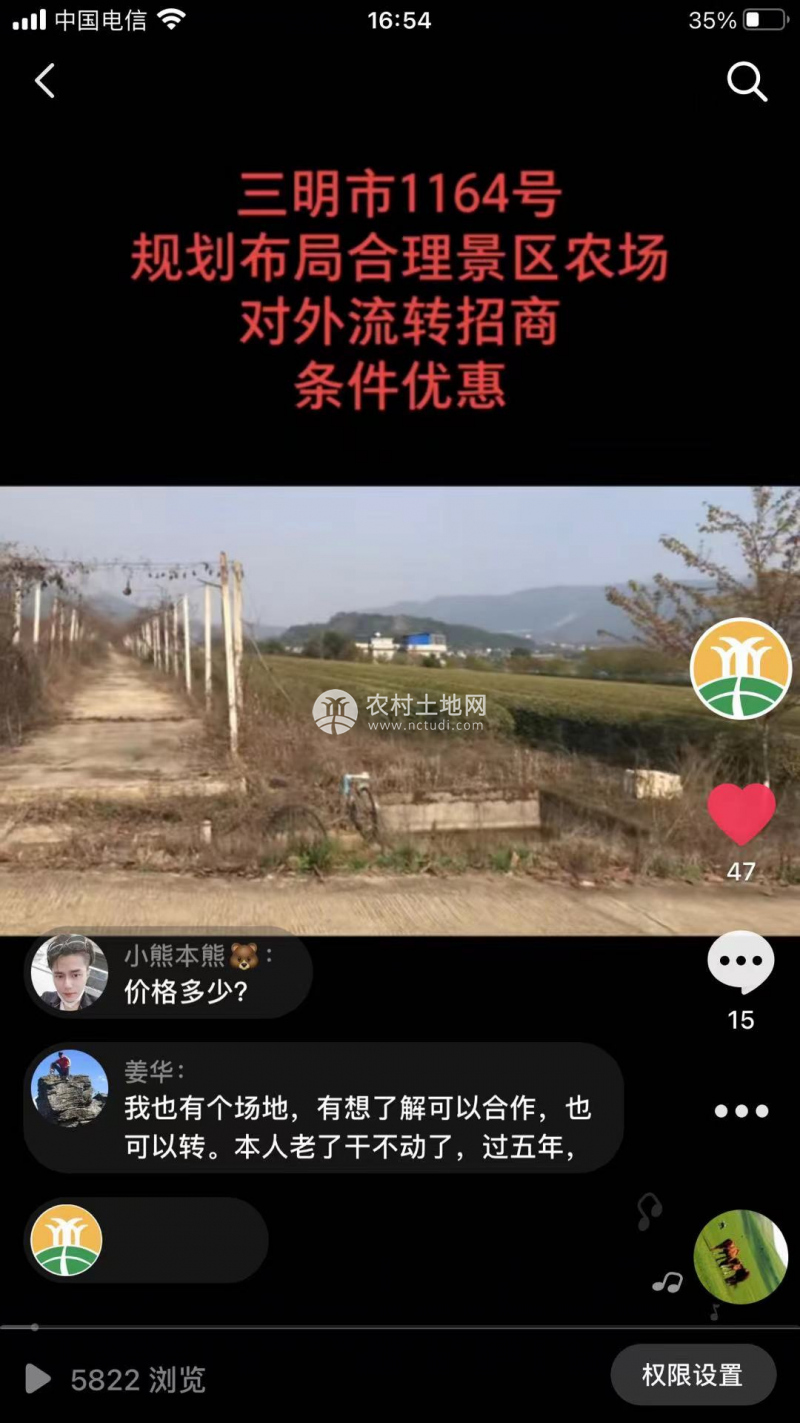Open the comments bubble icon
This screenshot has width=800, height=1423.
[x=741, y=962]
